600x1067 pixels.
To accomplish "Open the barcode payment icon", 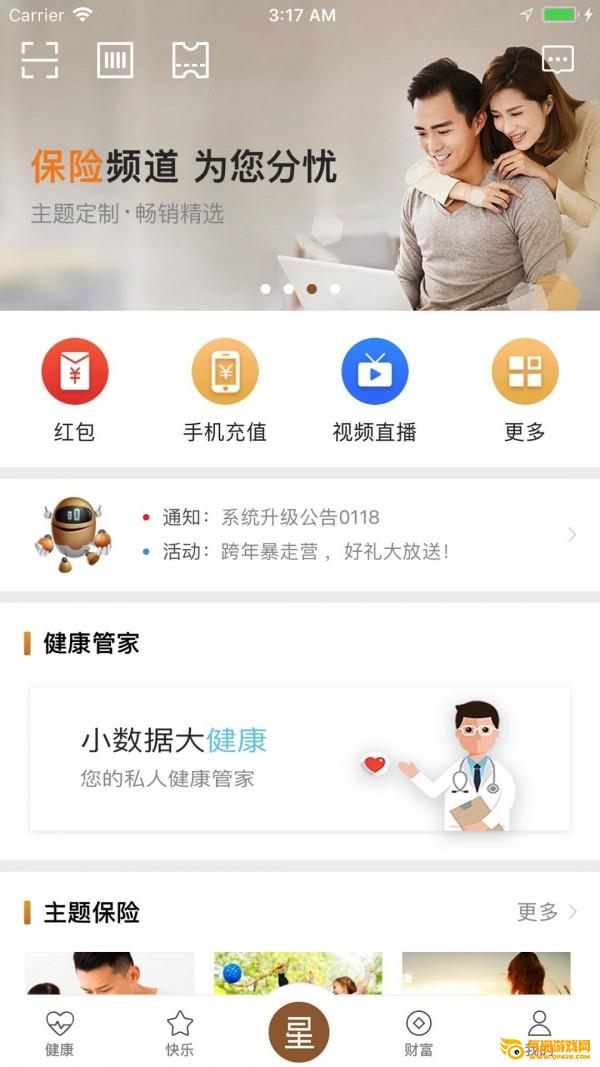I will (x=115, y=60).
